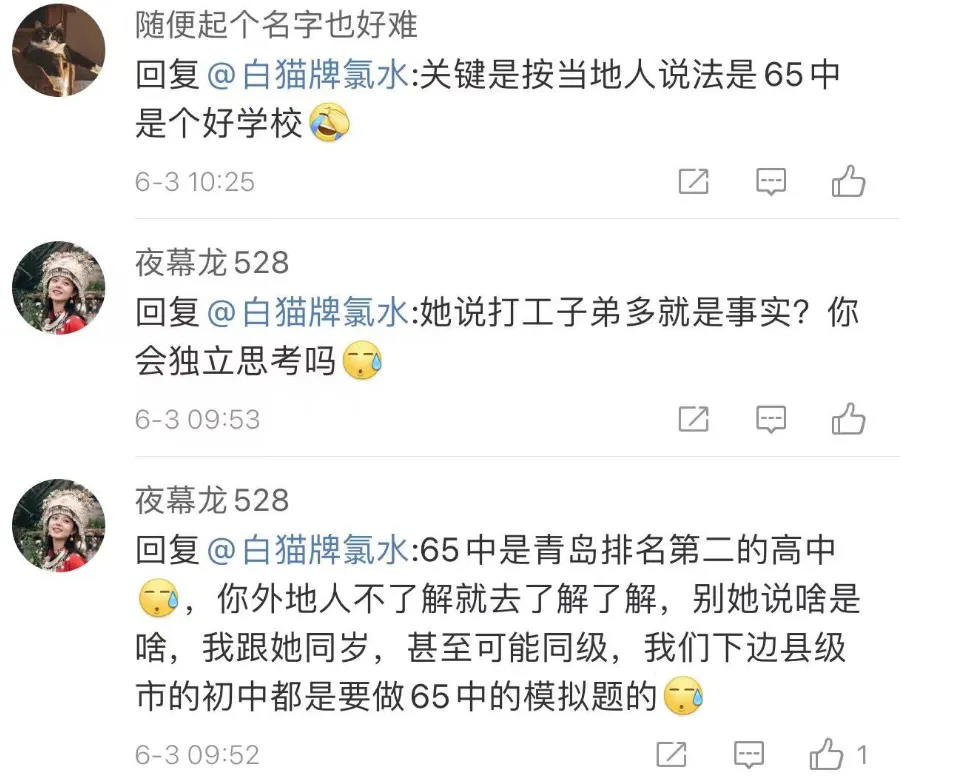Reply to the 6-3 09:53 comment

(770, 419)
